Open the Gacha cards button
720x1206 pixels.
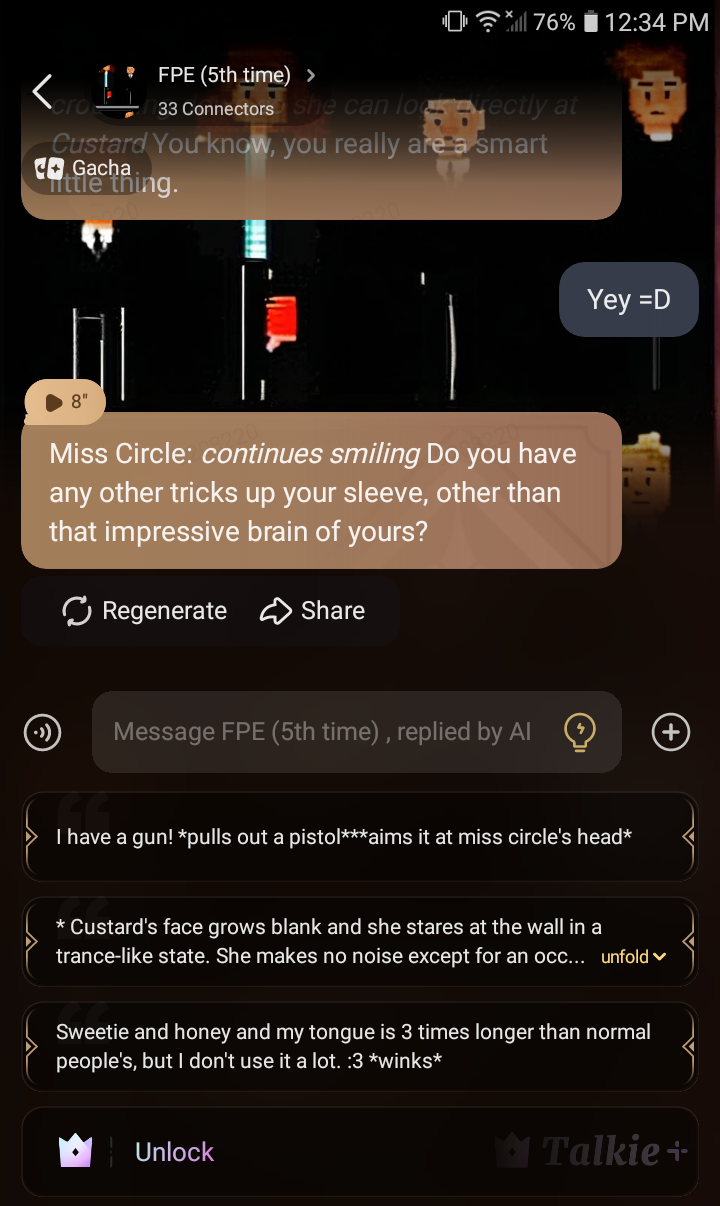pos(84,168)
